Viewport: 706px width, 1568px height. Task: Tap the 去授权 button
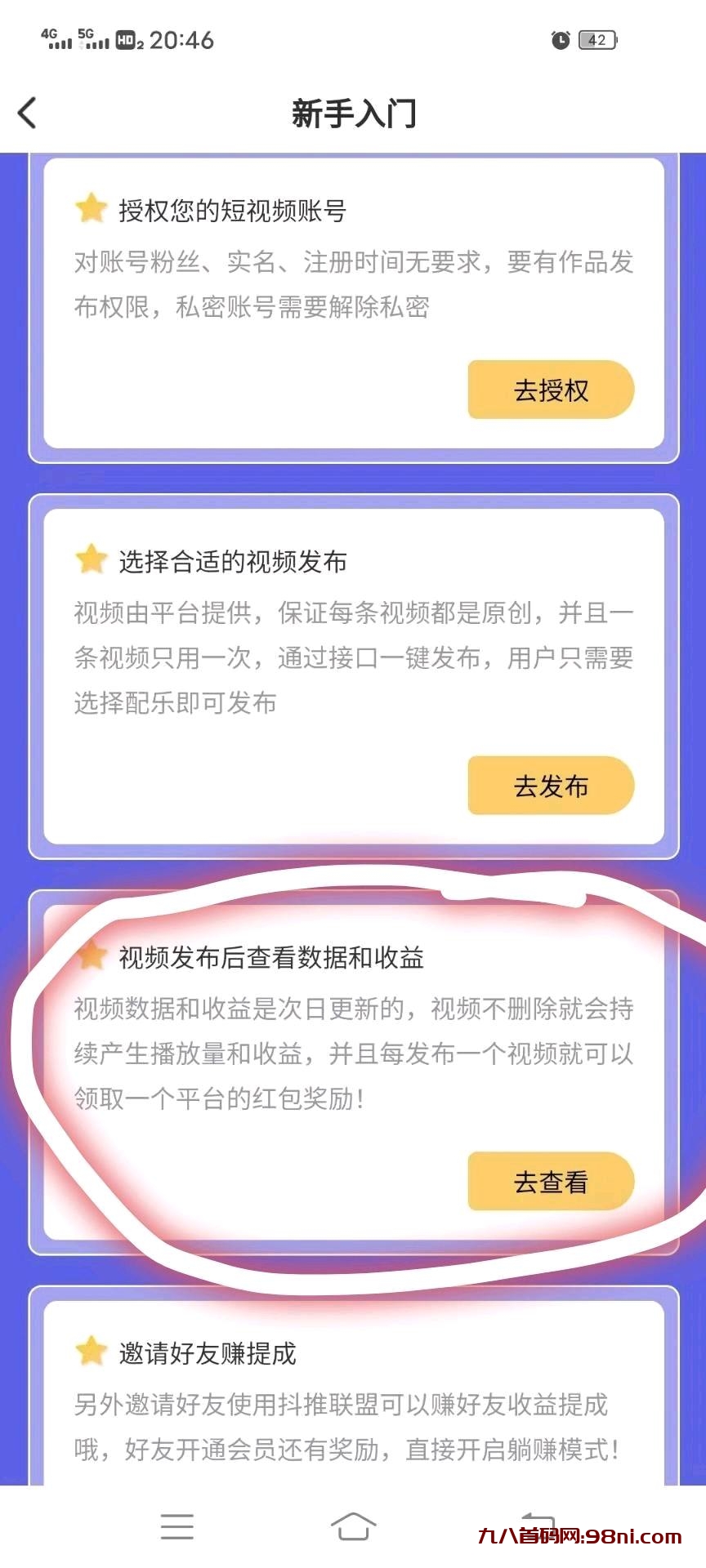pos(551,390)
